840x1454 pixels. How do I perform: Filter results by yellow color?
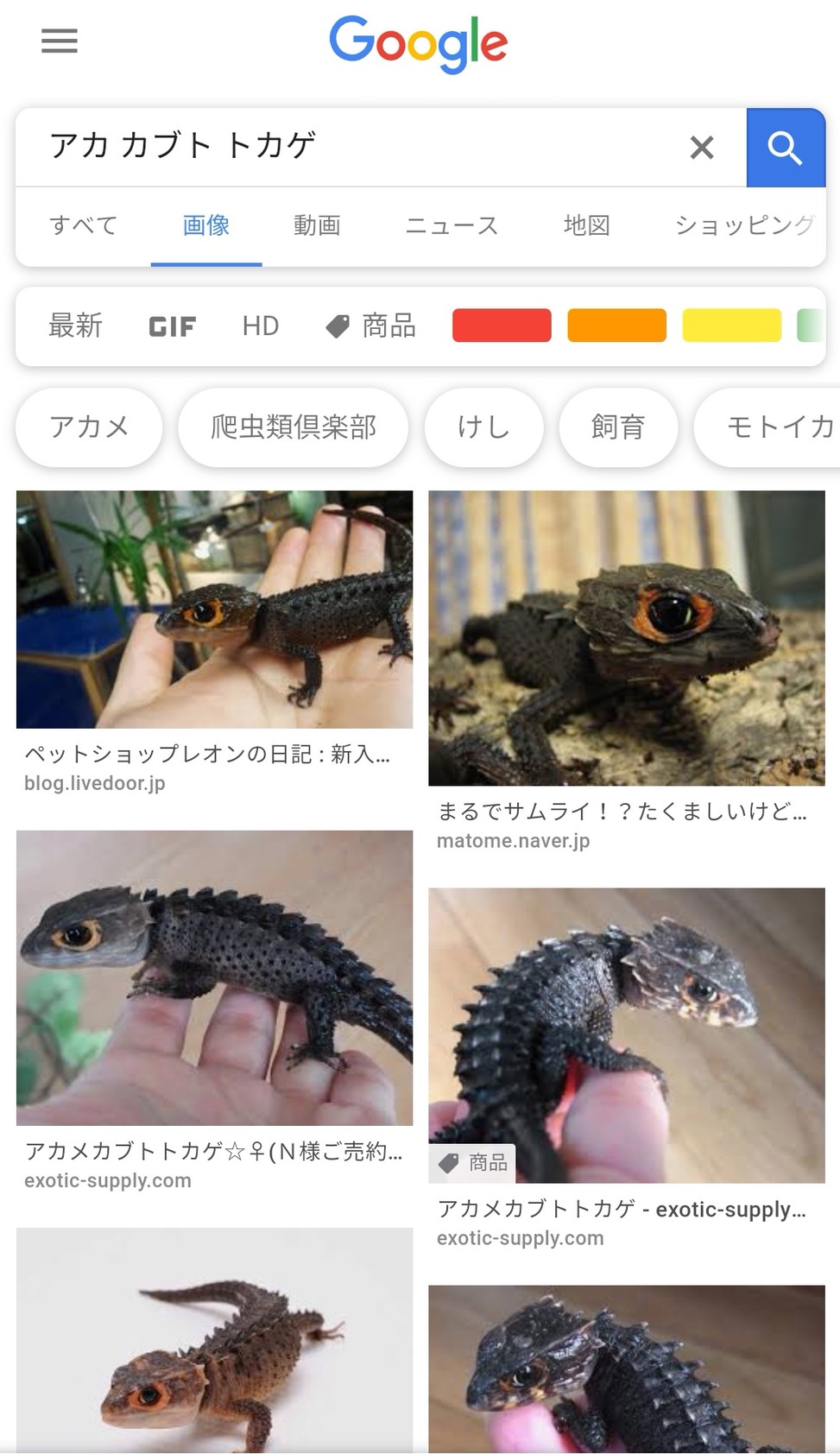732,326
